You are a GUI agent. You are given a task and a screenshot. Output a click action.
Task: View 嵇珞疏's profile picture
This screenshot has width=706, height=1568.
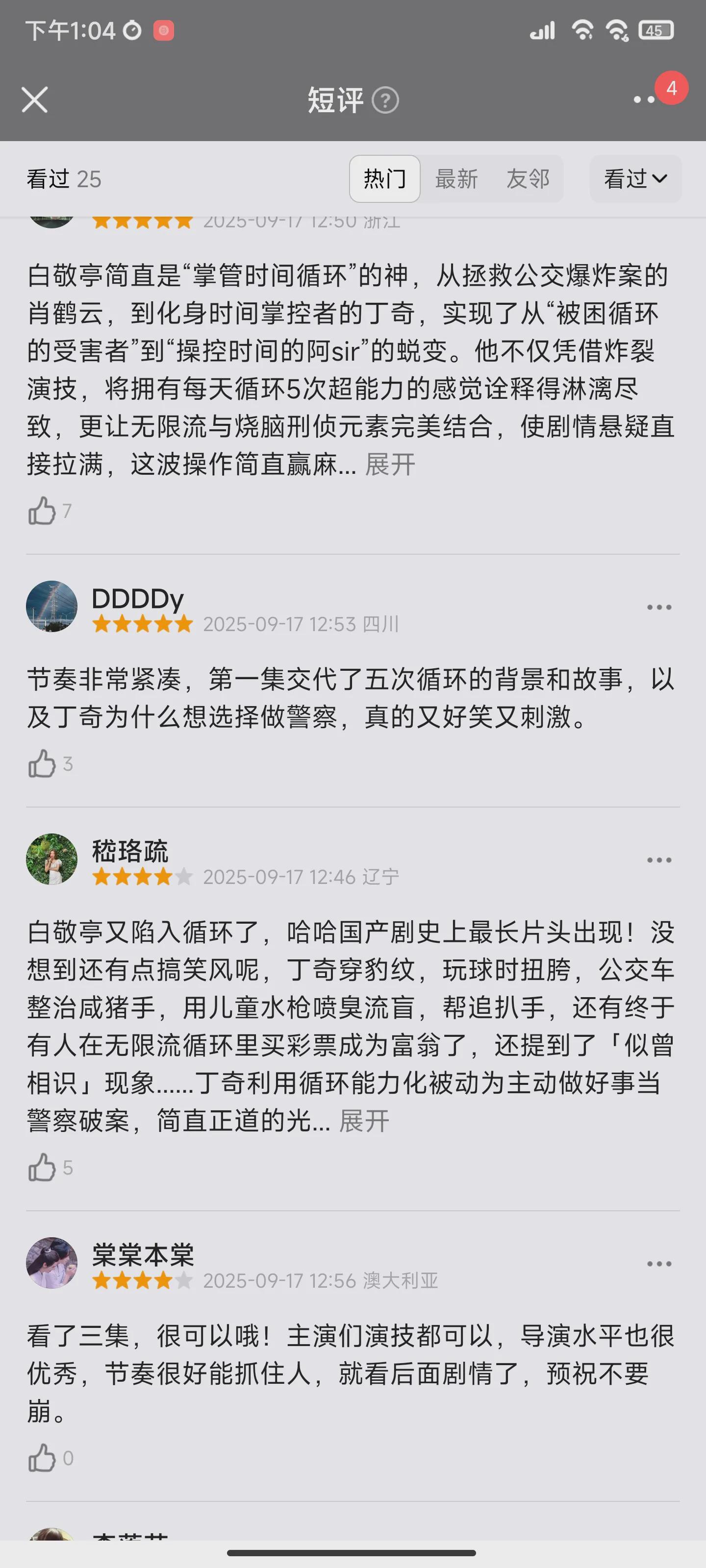[x=52, y=859]
